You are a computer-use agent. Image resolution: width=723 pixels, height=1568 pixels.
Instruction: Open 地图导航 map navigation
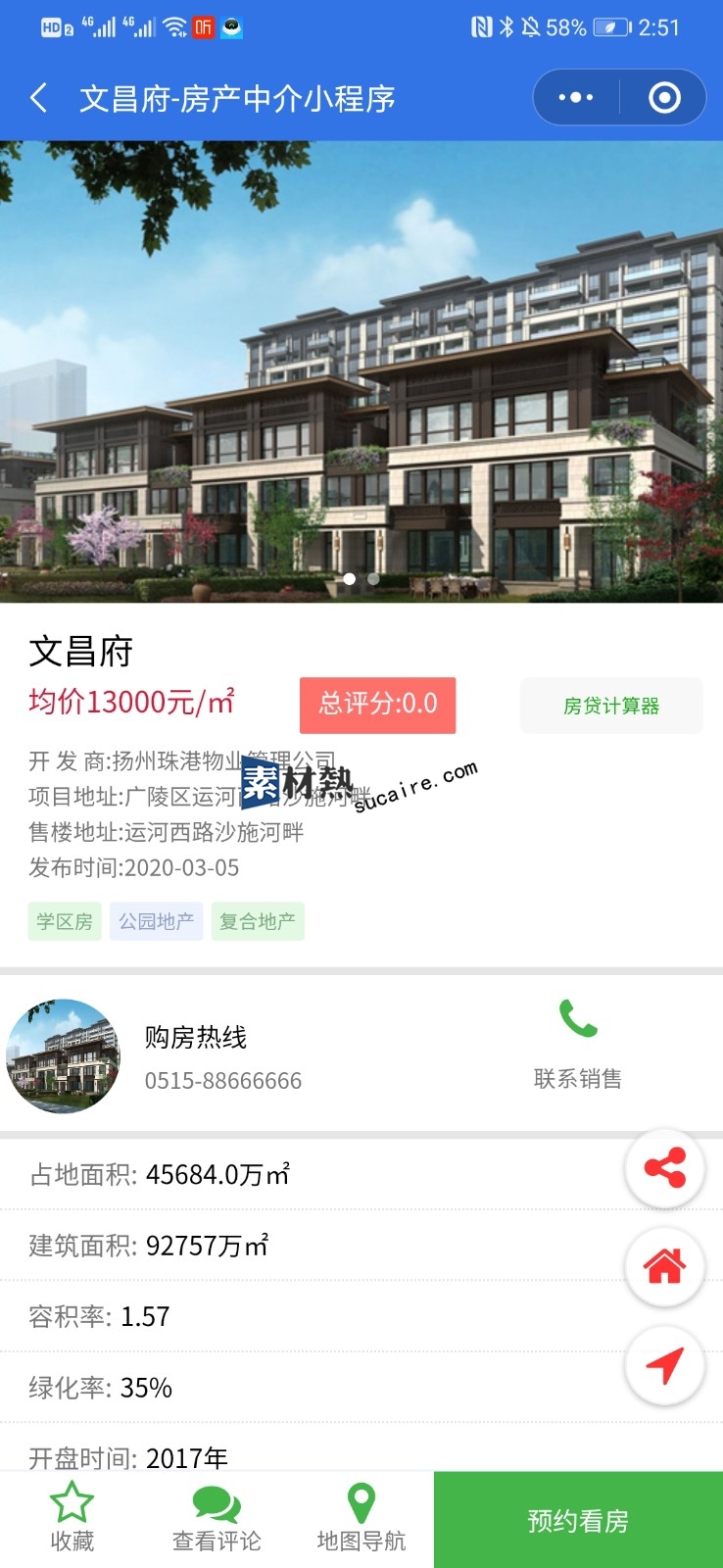pos(361,1517)
